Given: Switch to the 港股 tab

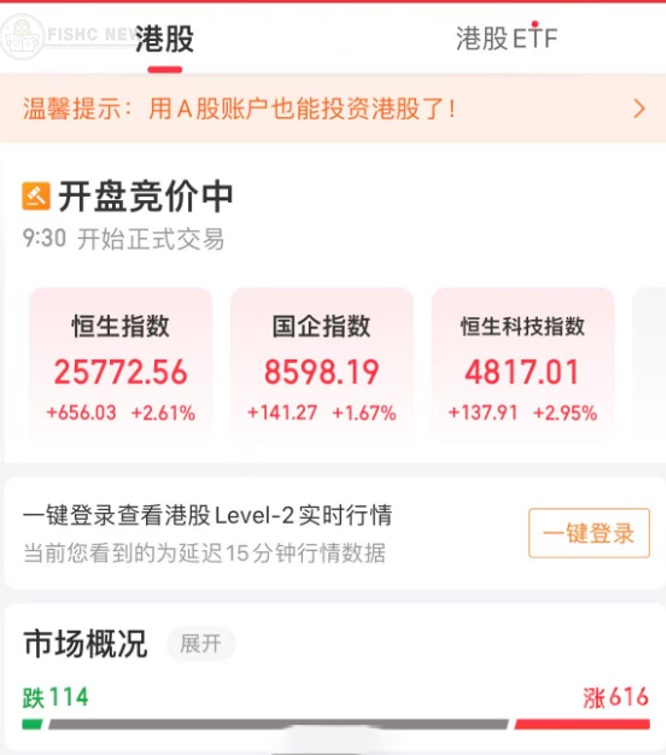Looking at the screenshot, I should click(165, 40).
